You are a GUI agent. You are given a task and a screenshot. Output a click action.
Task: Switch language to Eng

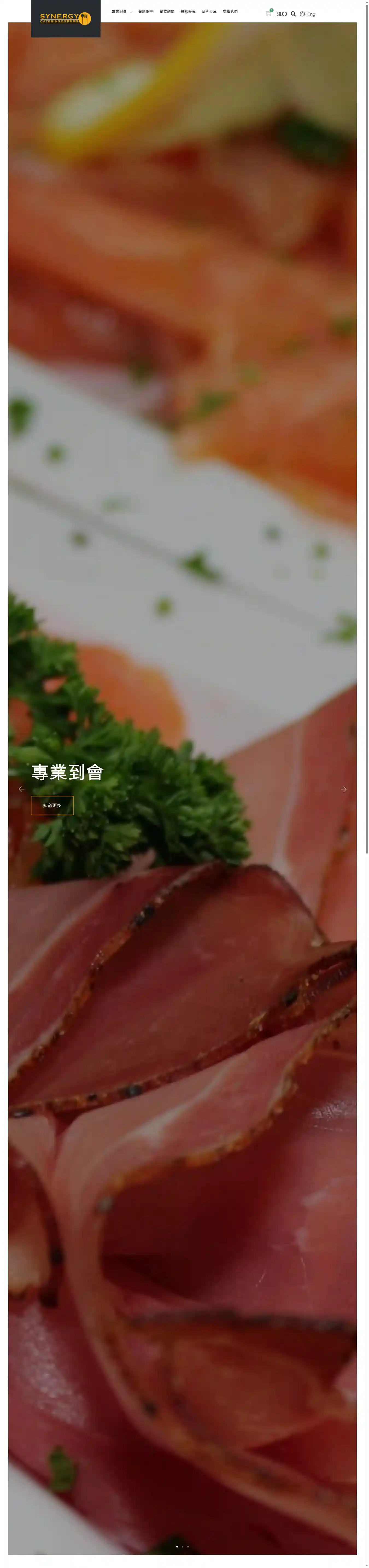[x=311, y=14]
